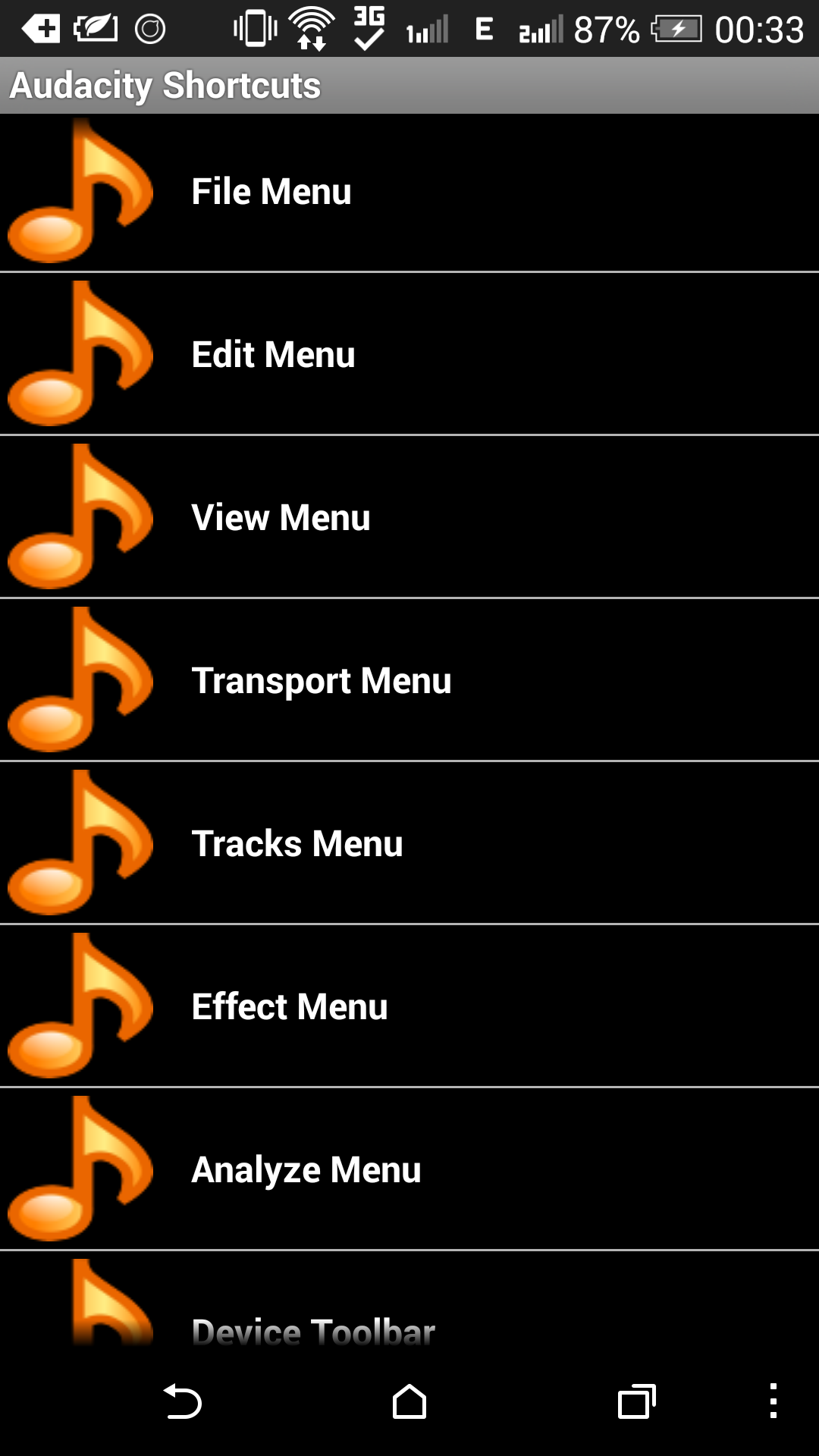Select the Transport Menu entry
Viewport: 819px width, 1456px height.
409,680
